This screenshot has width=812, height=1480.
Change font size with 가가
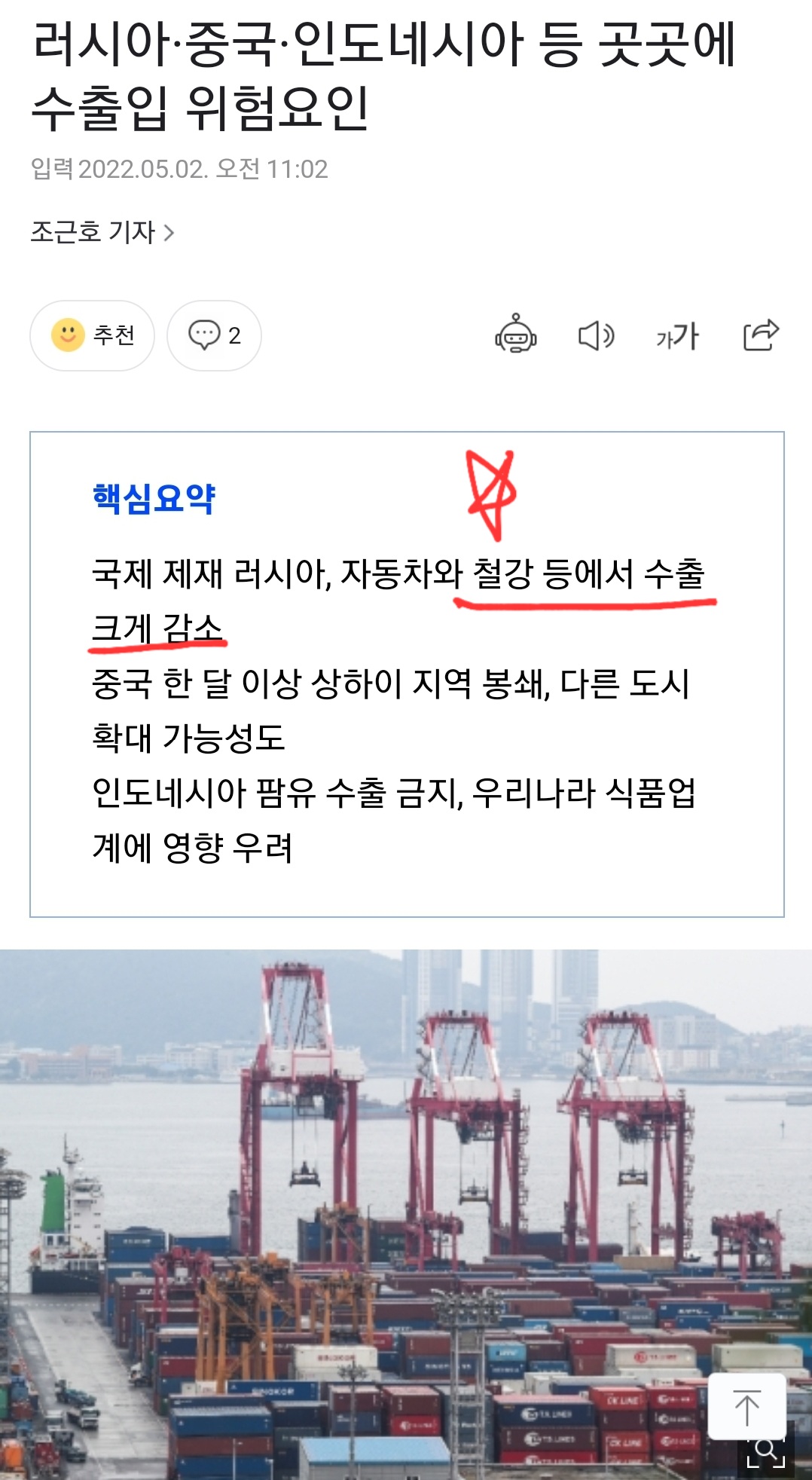click(x=677, y=336)
